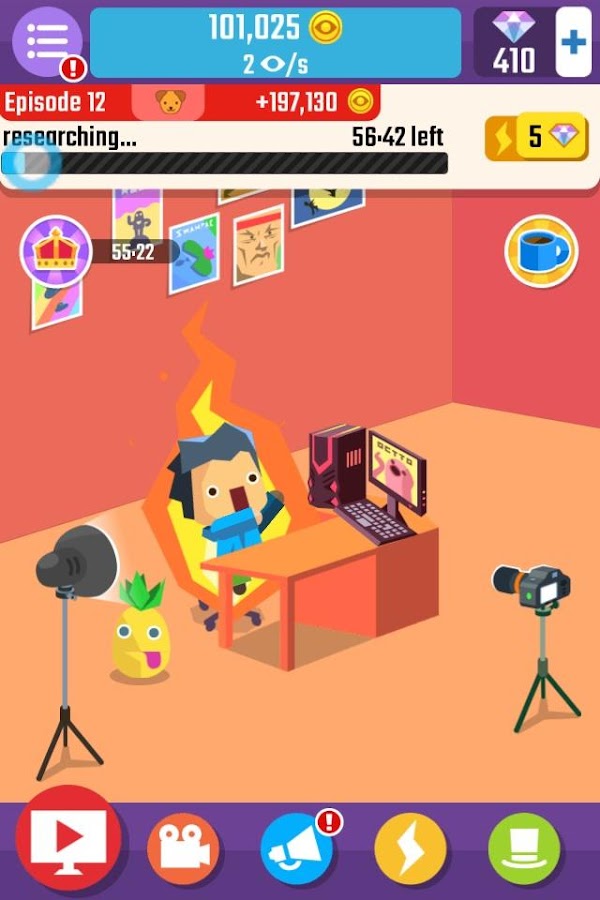The height and width of the screenshot is (900, 600).
Task: Tap the Episode 12 banner
Action: click(x=189, y=102)
